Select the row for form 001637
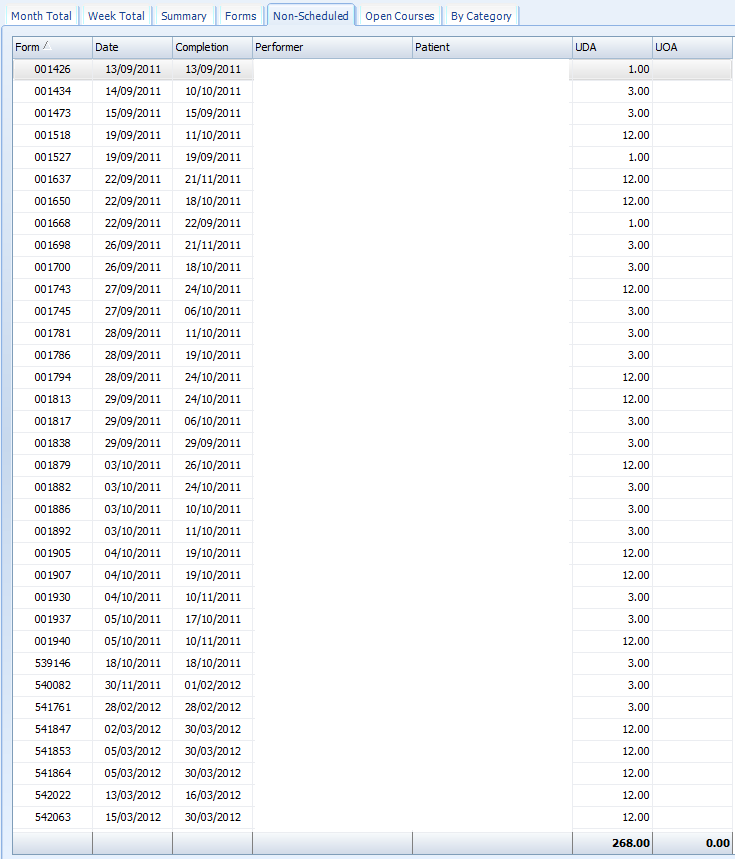Image resolution: width=735 pixels, height=859 pixels. (x=52, y=179)
